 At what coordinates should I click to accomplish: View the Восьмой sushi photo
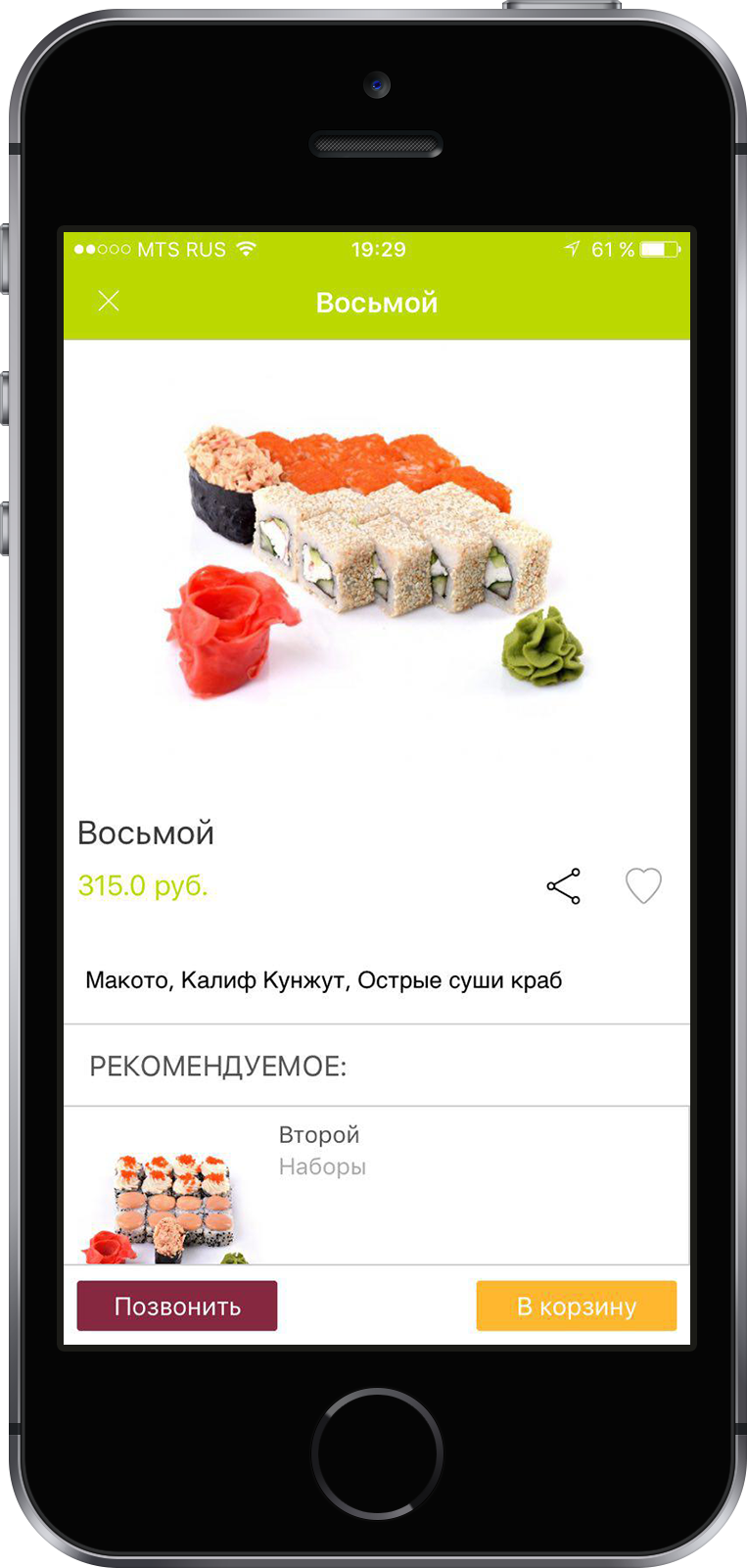pyautogui.click(x=376, y=560)
